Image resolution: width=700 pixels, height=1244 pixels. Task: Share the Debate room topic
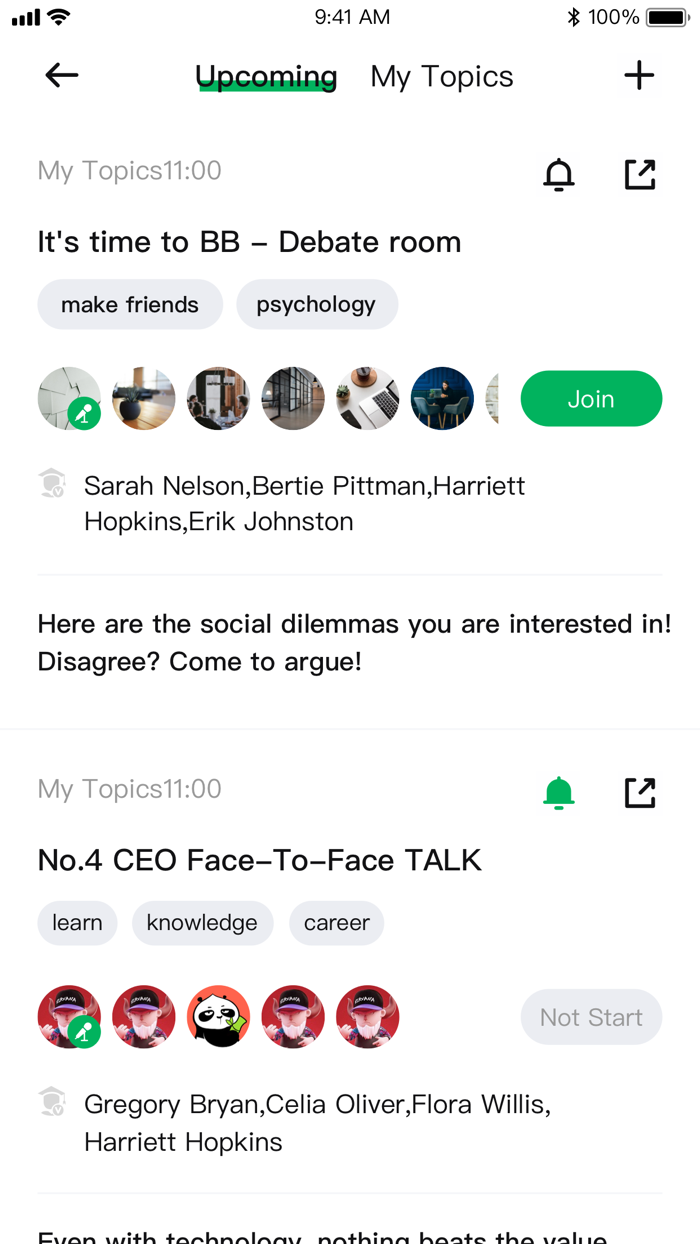coord(640,174)
